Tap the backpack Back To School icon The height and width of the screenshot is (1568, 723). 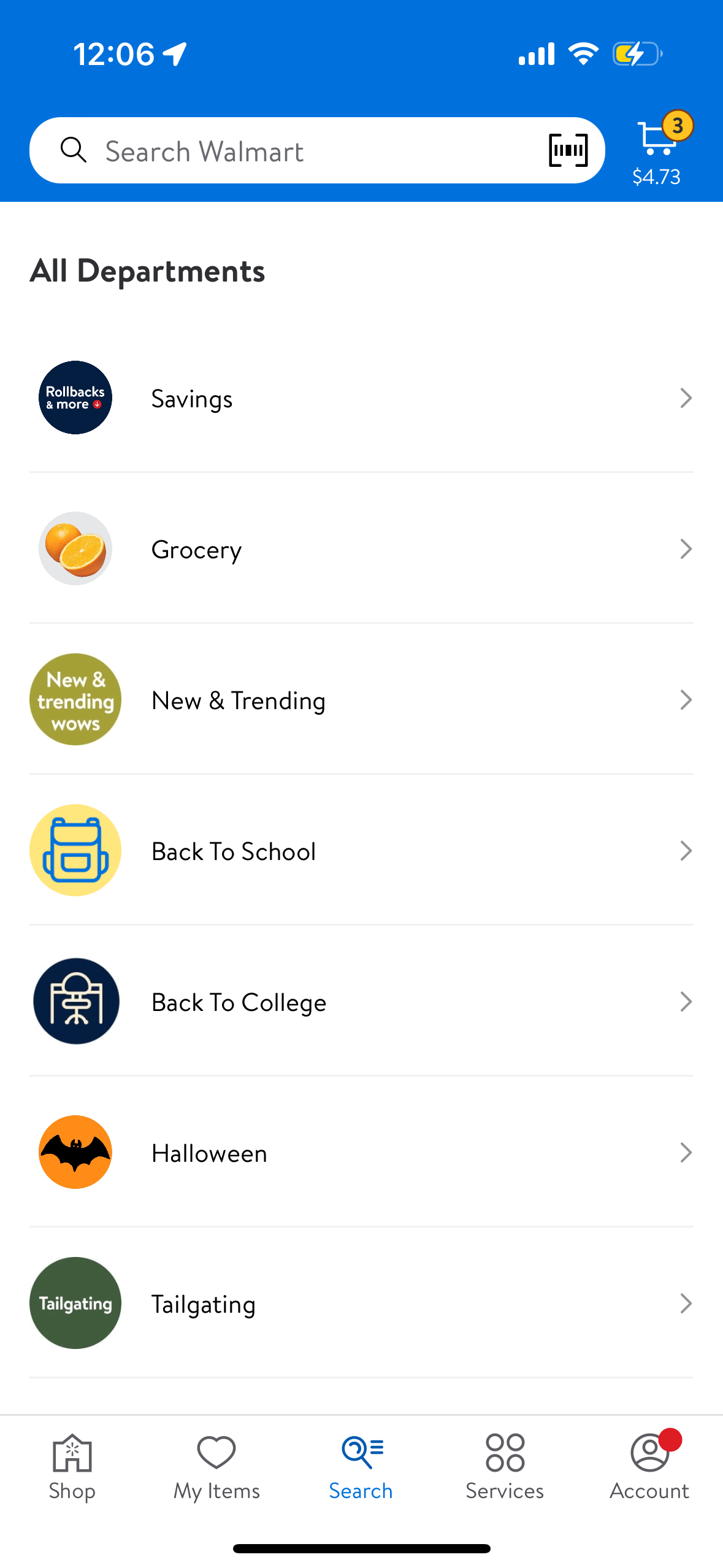click(75, 850)
